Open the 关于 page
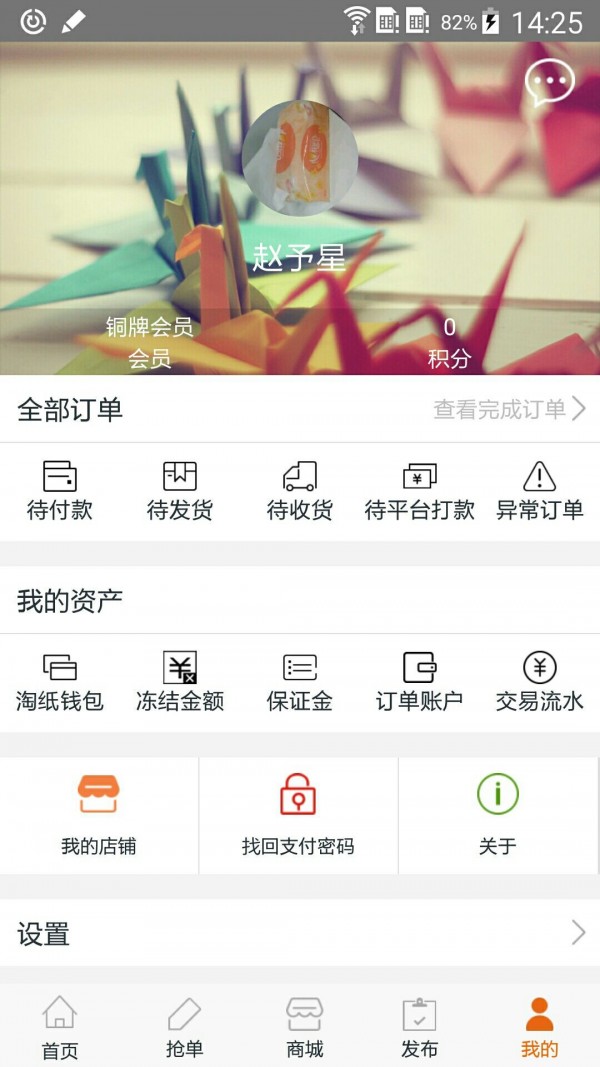Screen dimensions: 600x1067 point(498,815)
